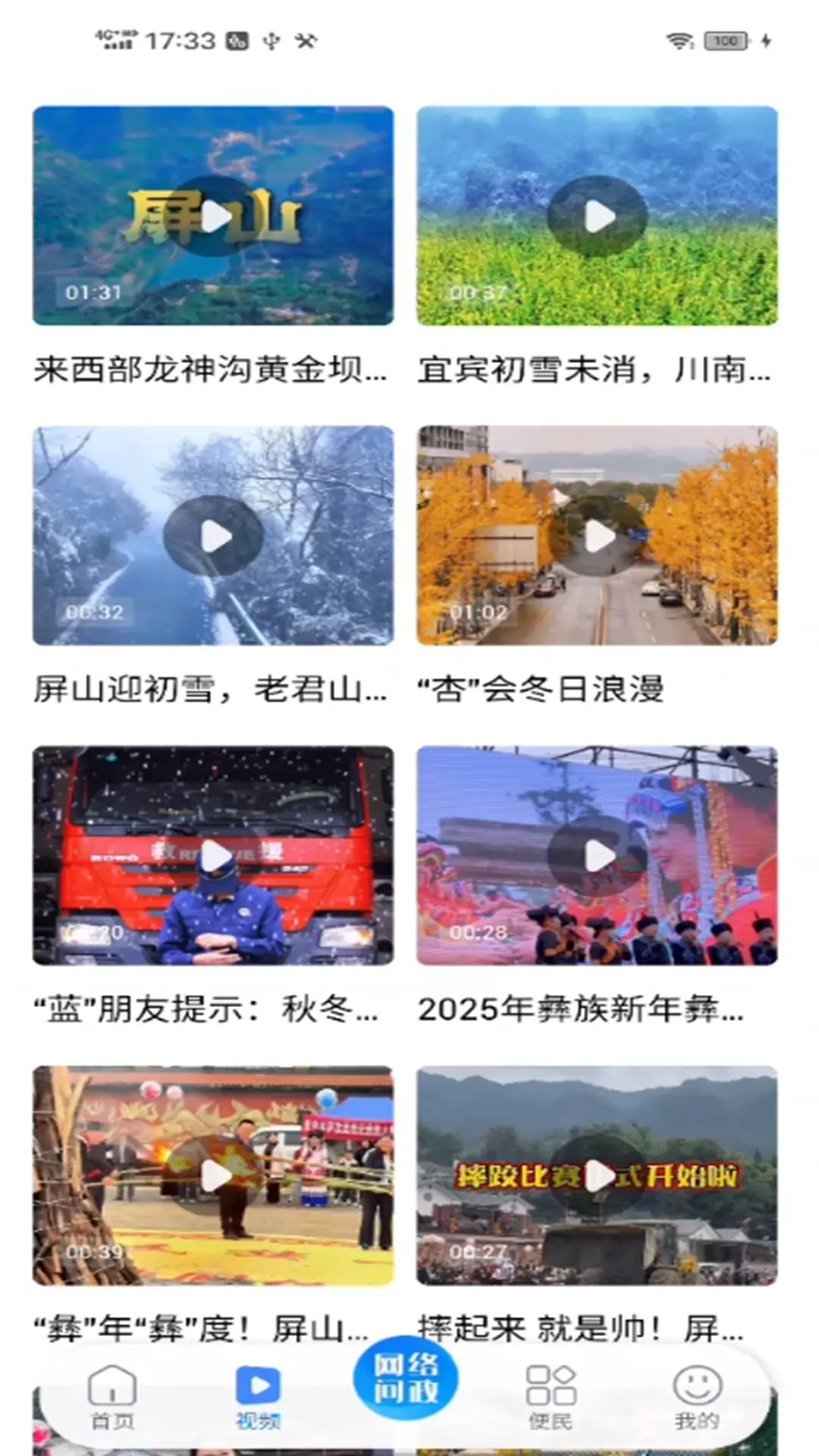Watch the "彝"年"彝"度 video

[x=213, y=1176]
